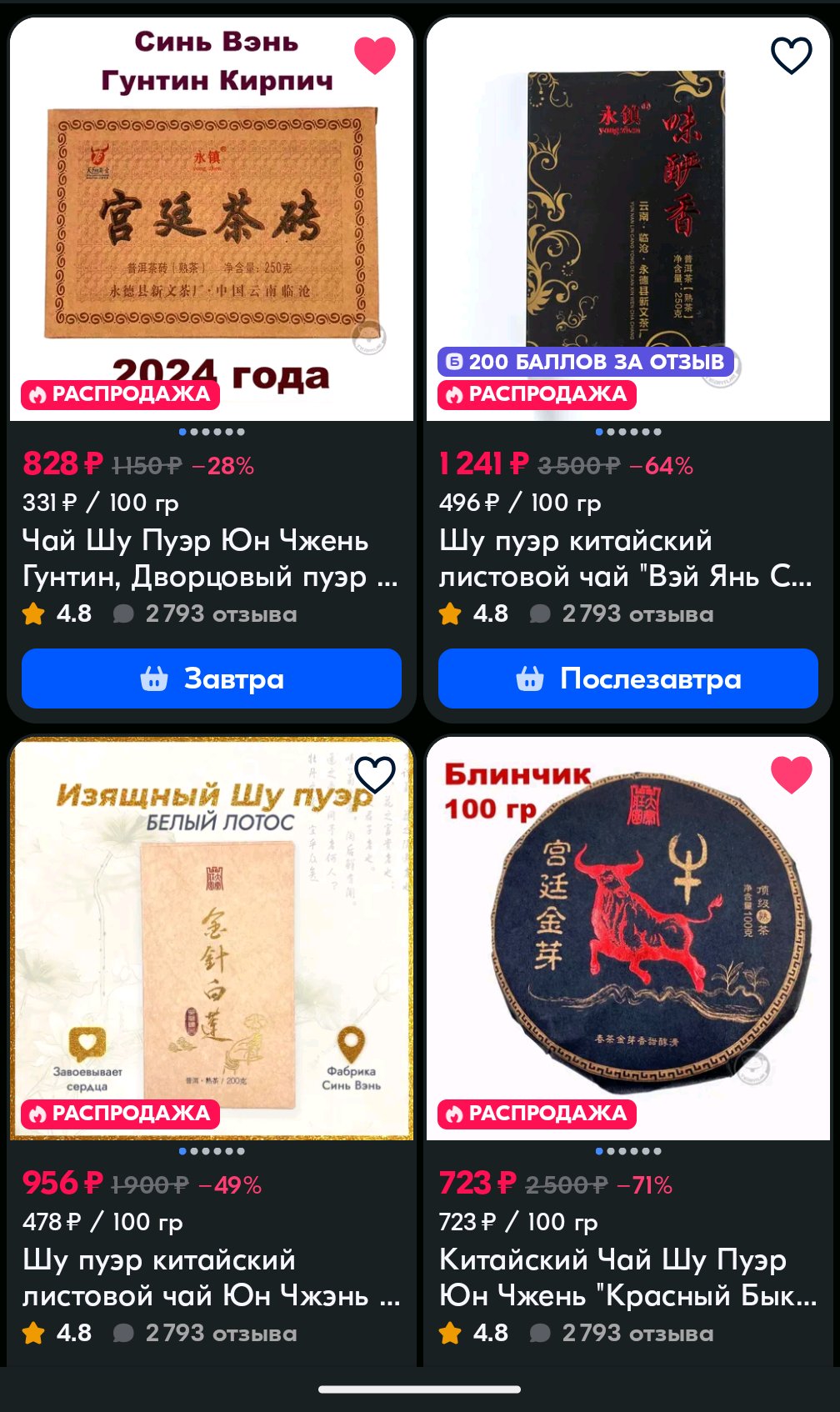
Task: Like the Белый Лотос puer card
Action: point(375,775)
